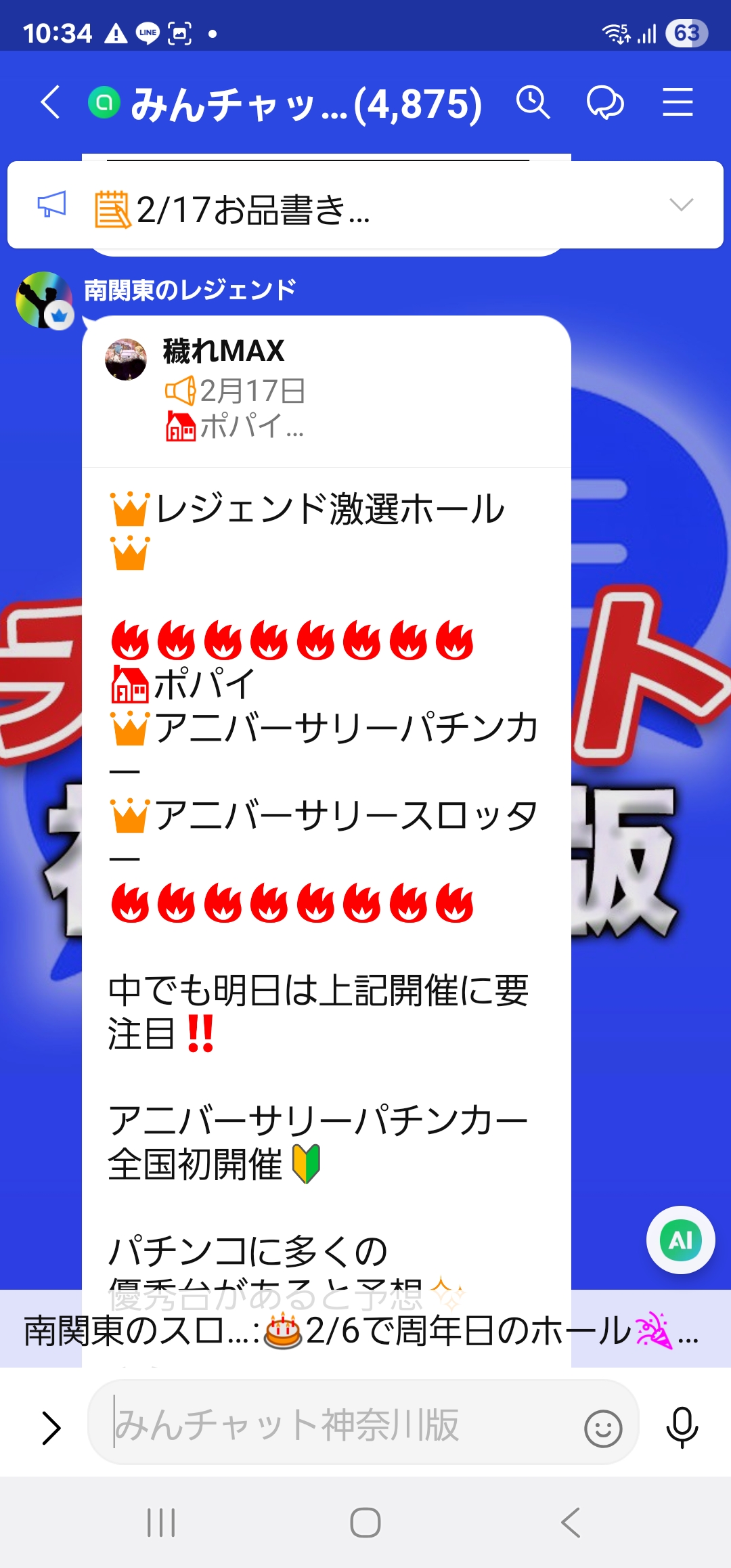Screen dimensions: 731x1568
Task: Search messages in this chat
Action: (x=533, y=103)
